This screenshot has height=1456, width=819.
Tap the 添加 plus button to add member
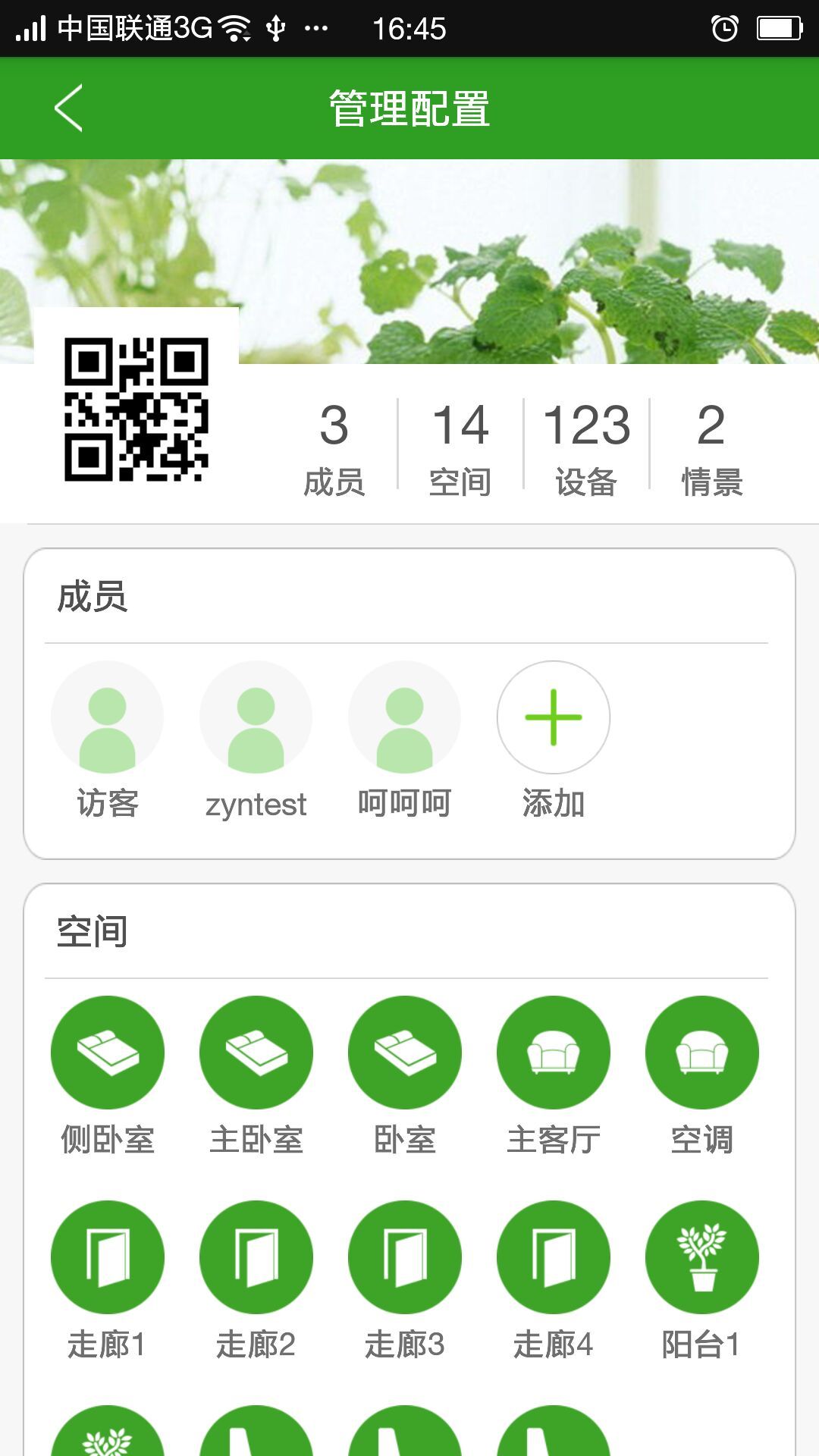[553, 717]
